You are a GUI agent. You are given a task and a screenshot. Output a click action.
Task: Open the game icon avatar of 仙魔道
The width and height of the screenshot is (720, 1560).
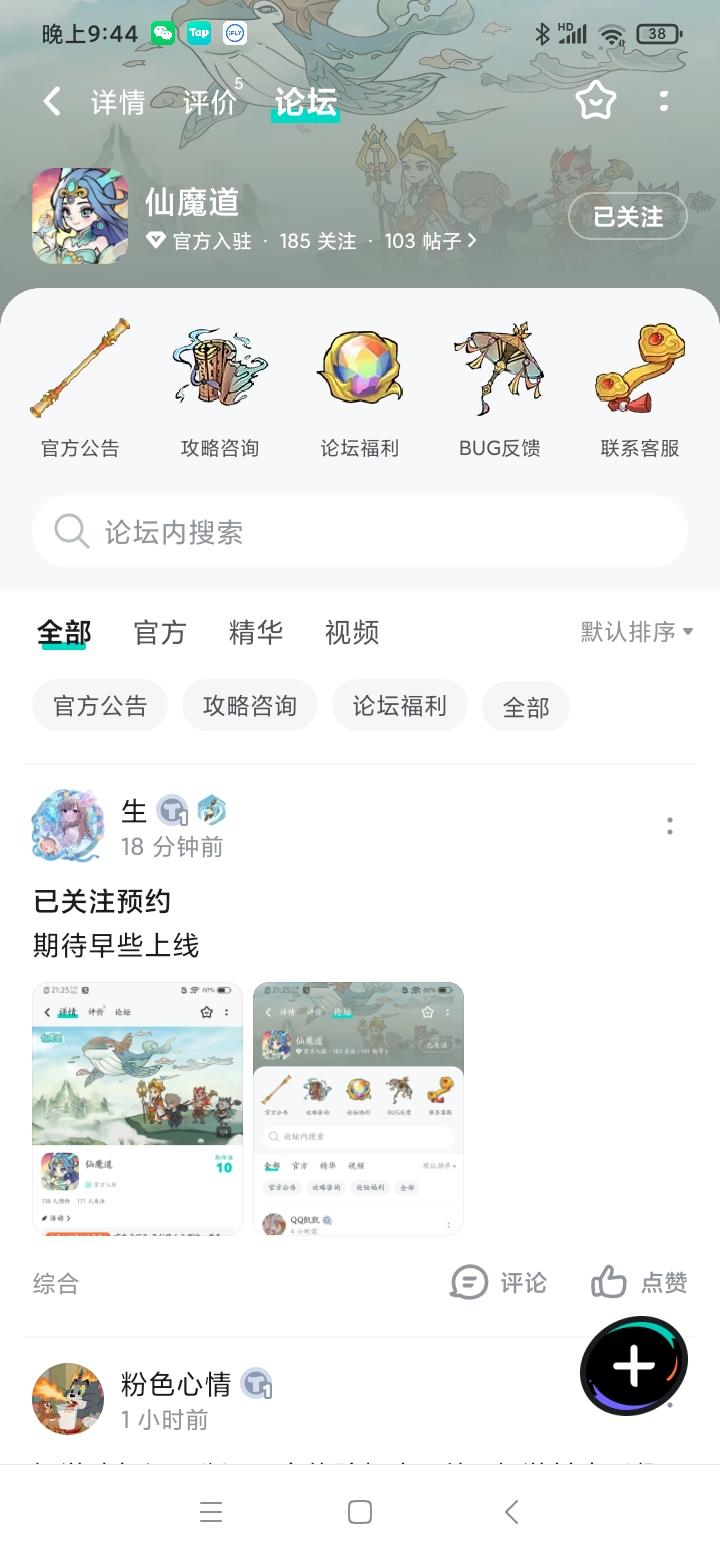click(80, 216)
